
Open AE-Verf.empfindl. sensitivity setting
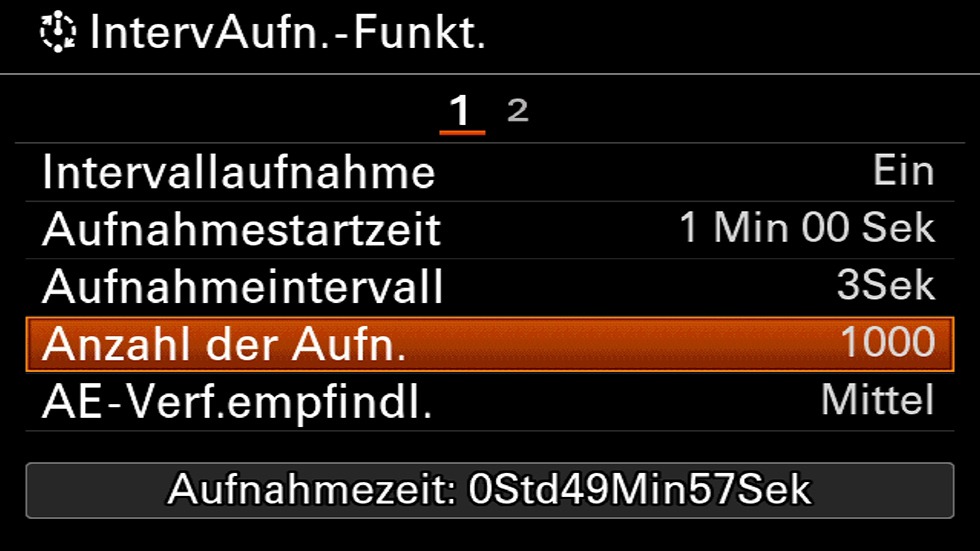488,402
